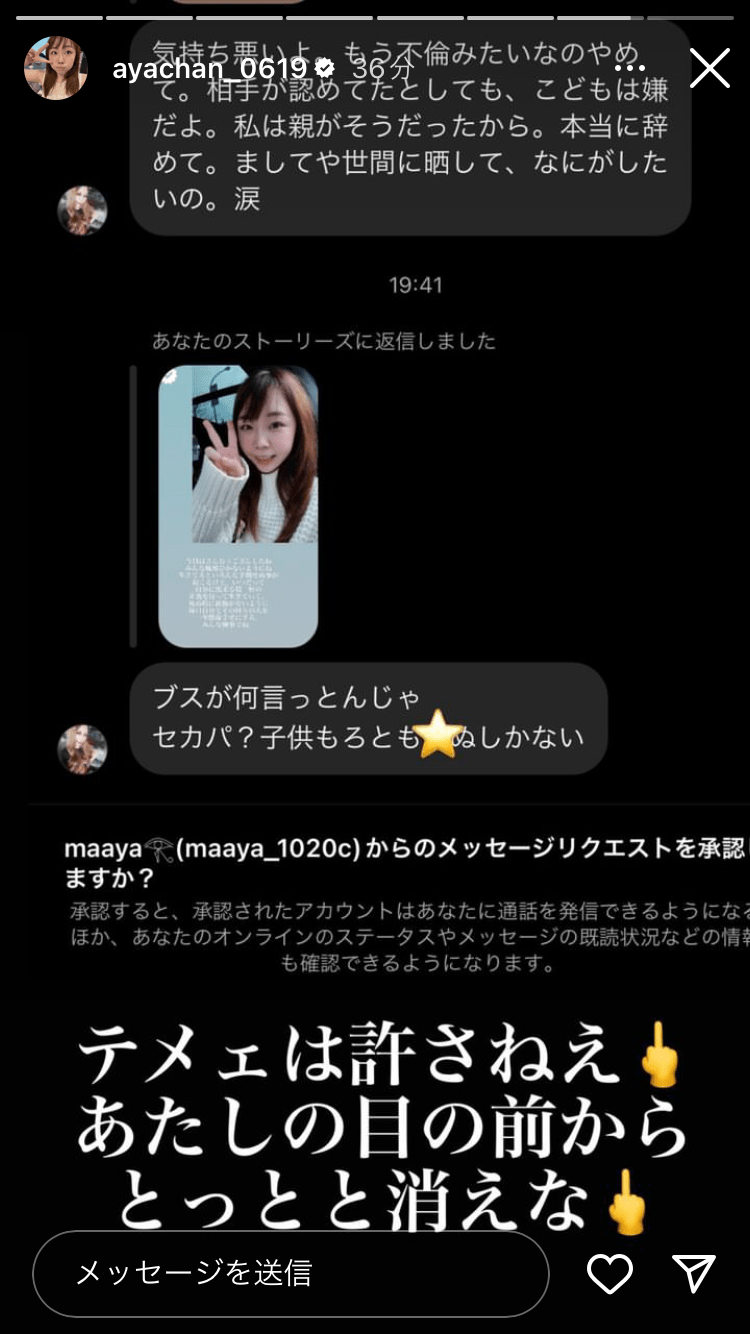The image size is (750, 1334).
Task: Share the story via paper plane icon
Action: [x=694, y=1273]
